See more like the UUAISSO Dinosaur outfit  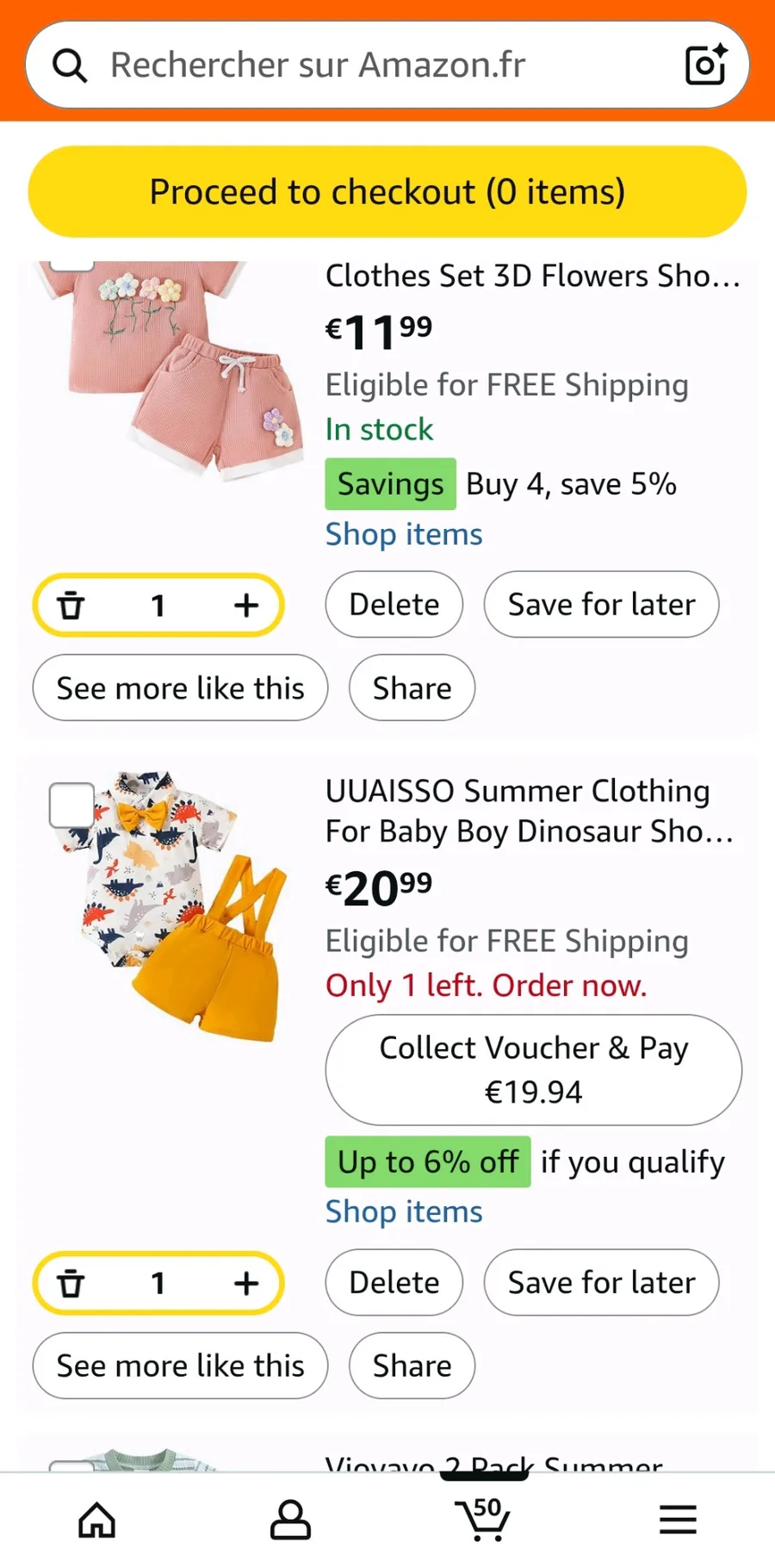(180, 1366)
